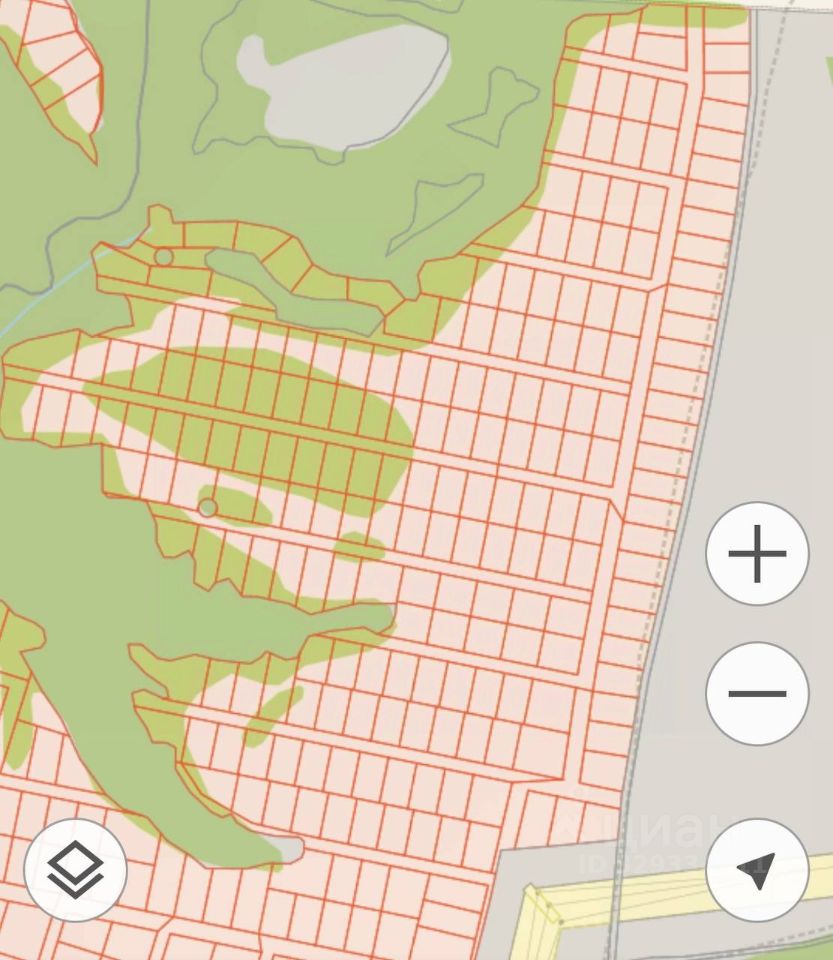Zoom out of the map
The image size is (833, 960).
[757, 693]
